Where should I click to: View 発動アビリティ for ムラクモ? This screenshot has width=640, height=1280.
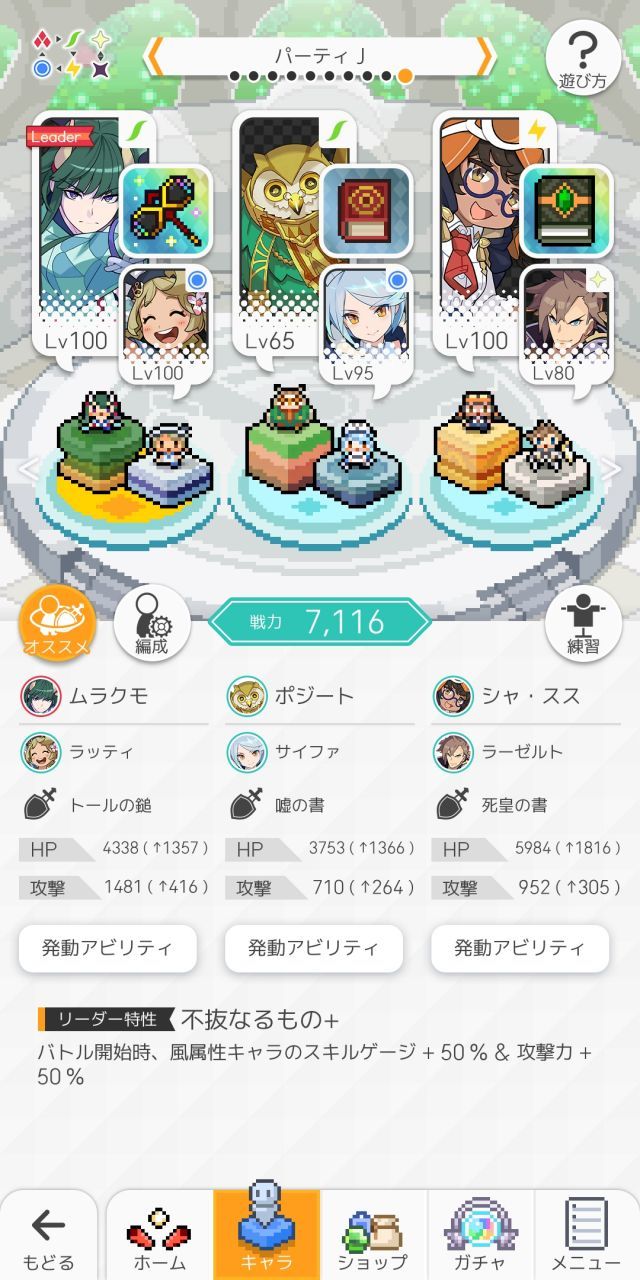coord(108,948)
